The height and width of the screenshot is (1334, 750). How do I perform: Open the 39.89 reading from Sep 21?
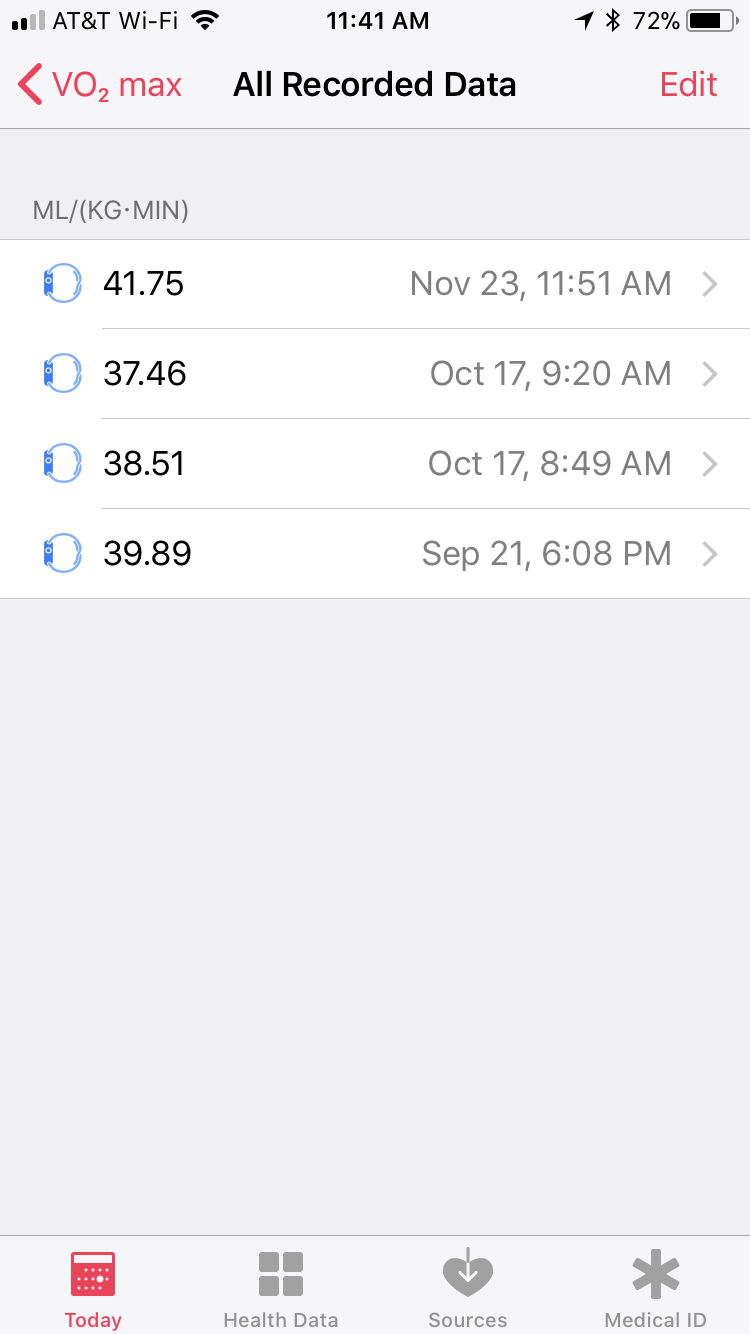point(375,554)
